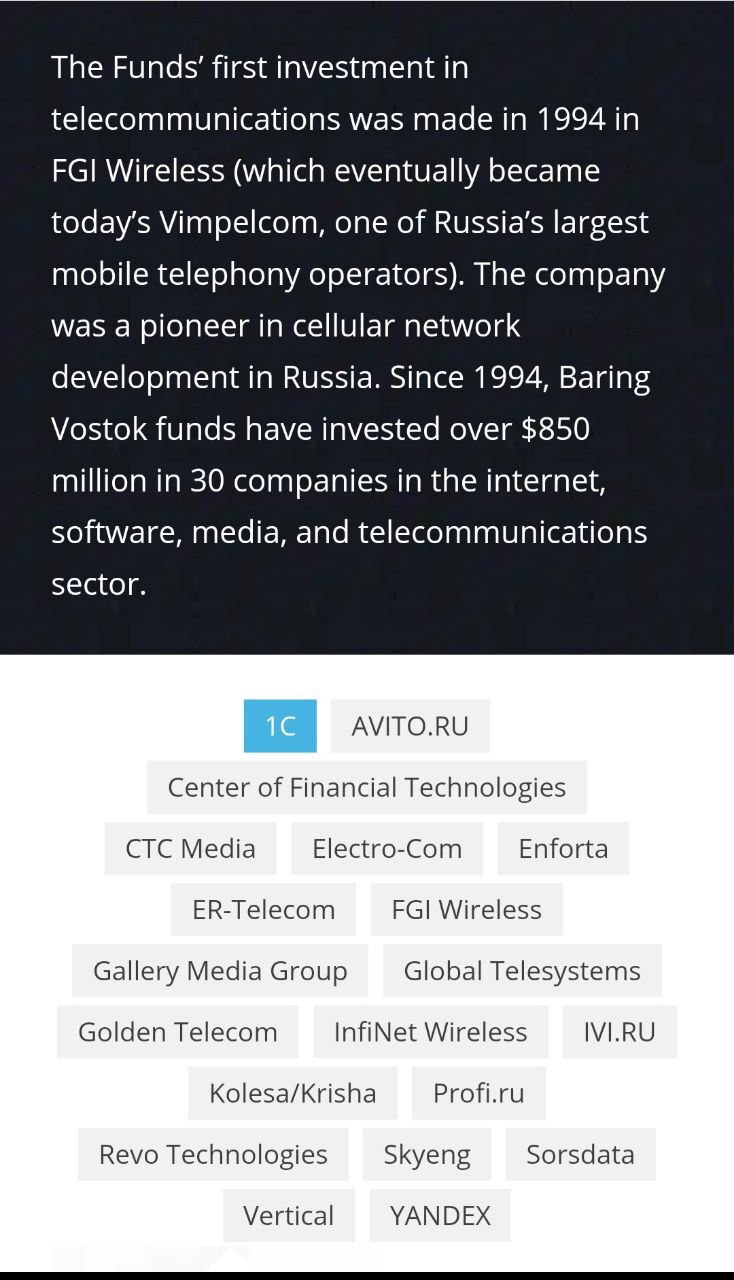Select the IVI.RU chip

[619, 1031]
